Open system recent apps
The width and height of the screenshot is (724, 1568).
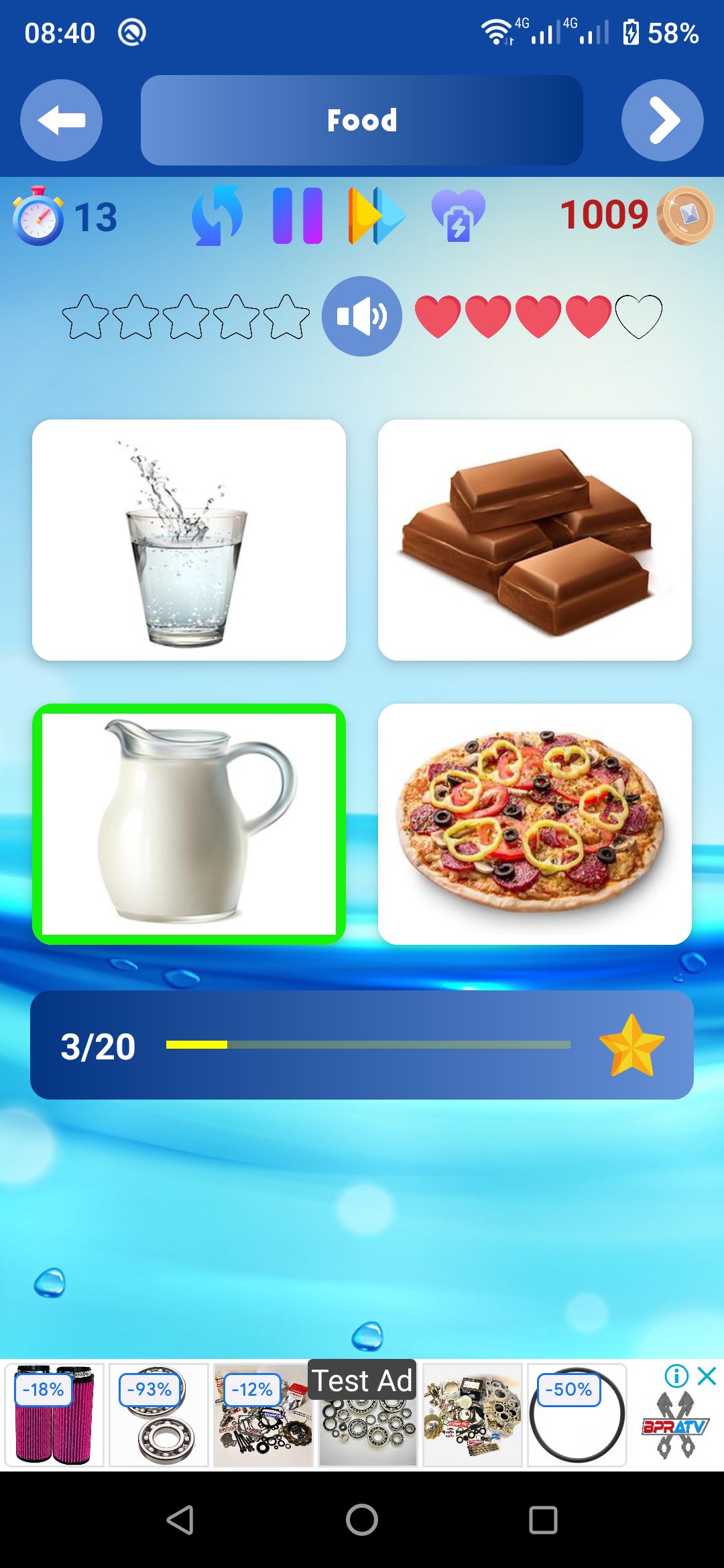point(543,1520)
